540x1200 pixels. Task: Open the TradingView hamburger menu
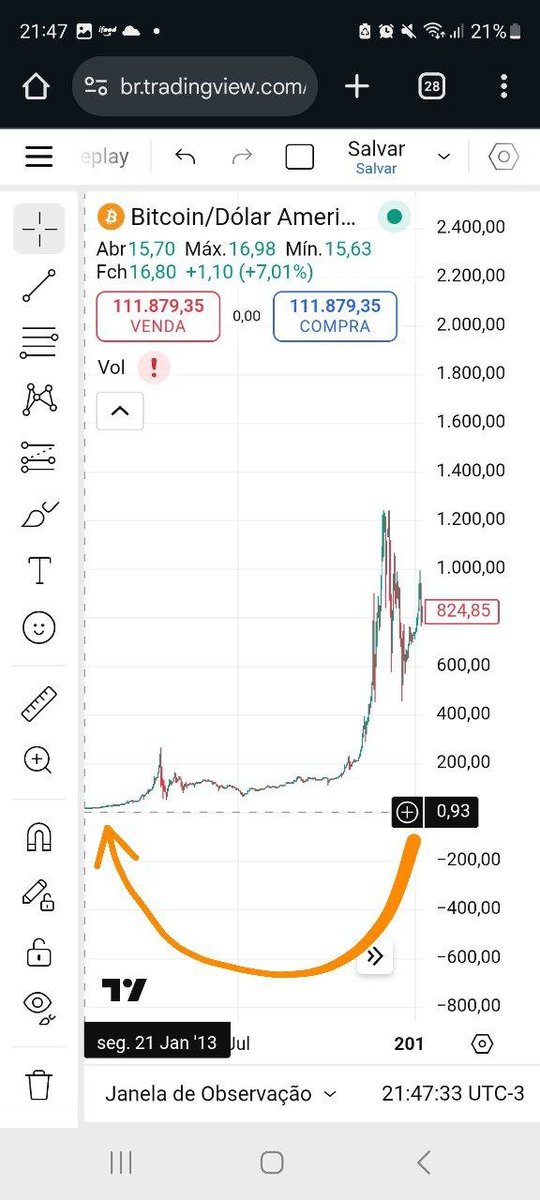click(x=39, y=157)
